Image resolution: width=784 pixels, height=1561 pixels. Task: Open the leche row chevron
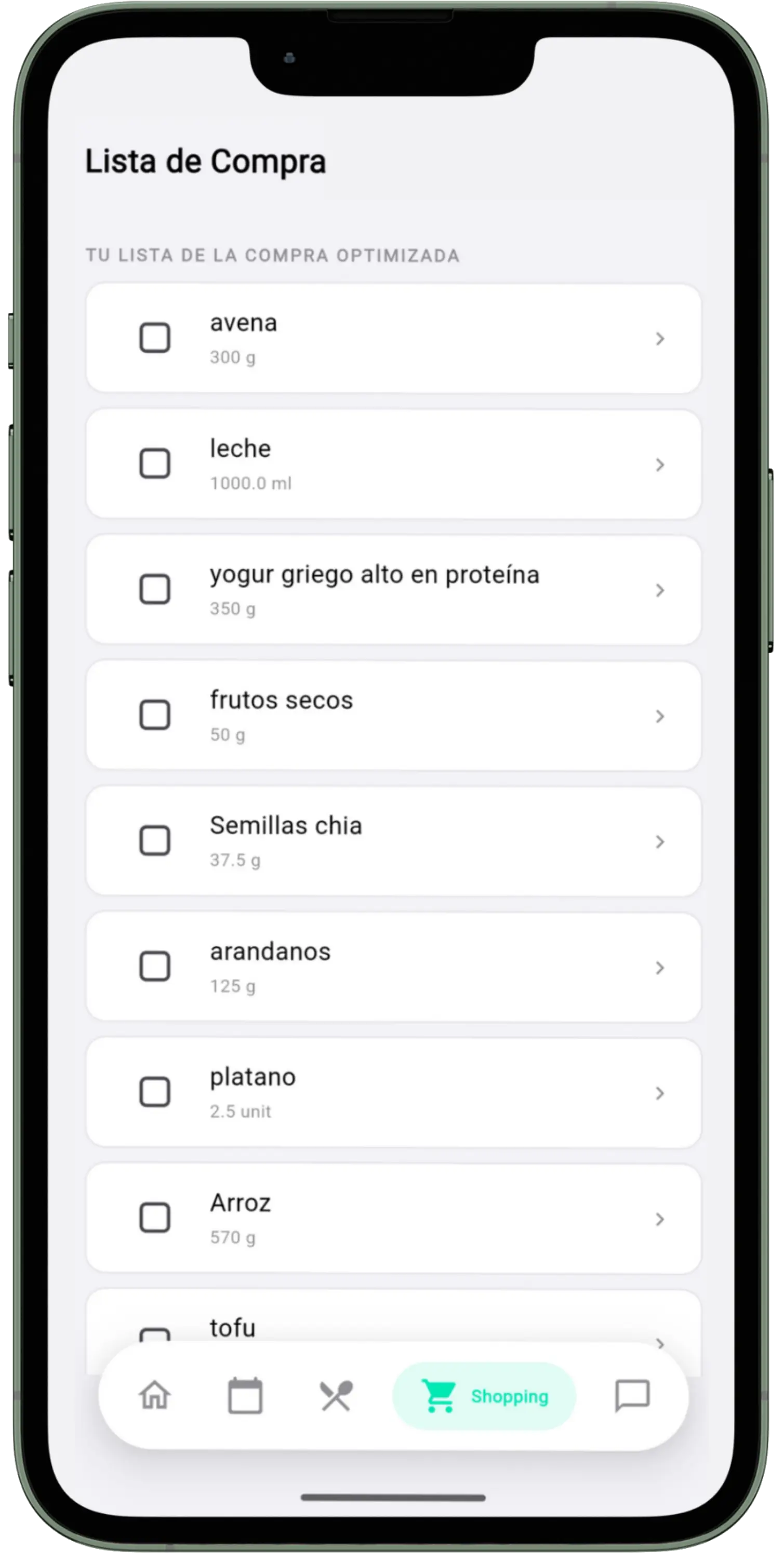click(x=660, y=465)
